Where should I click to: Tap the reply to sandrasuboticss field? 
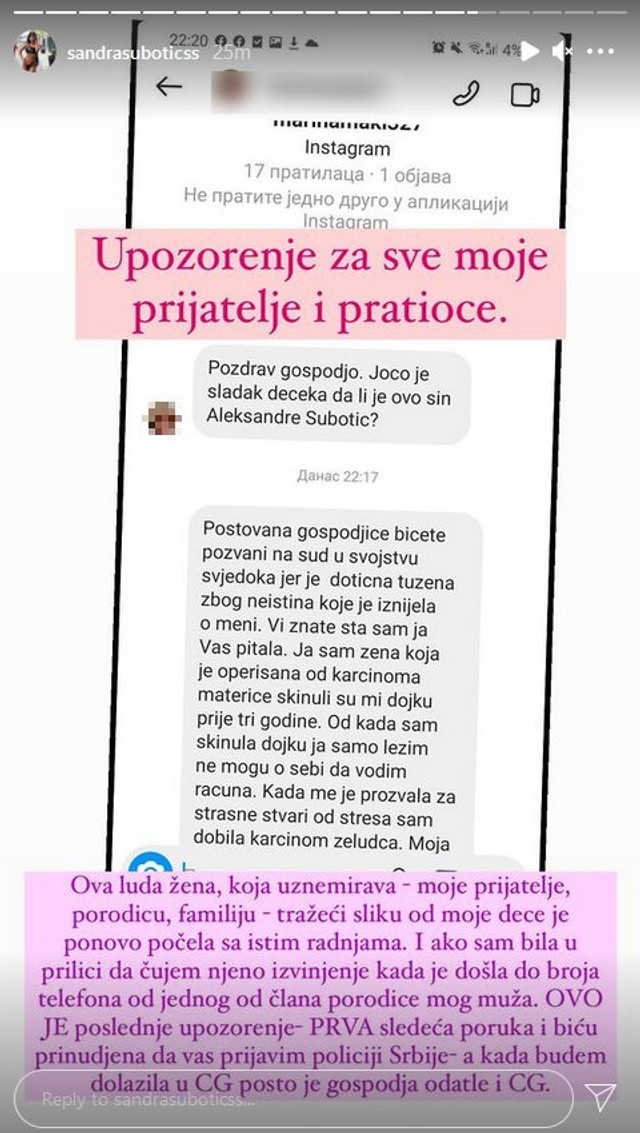click(x=290, y=1098)
